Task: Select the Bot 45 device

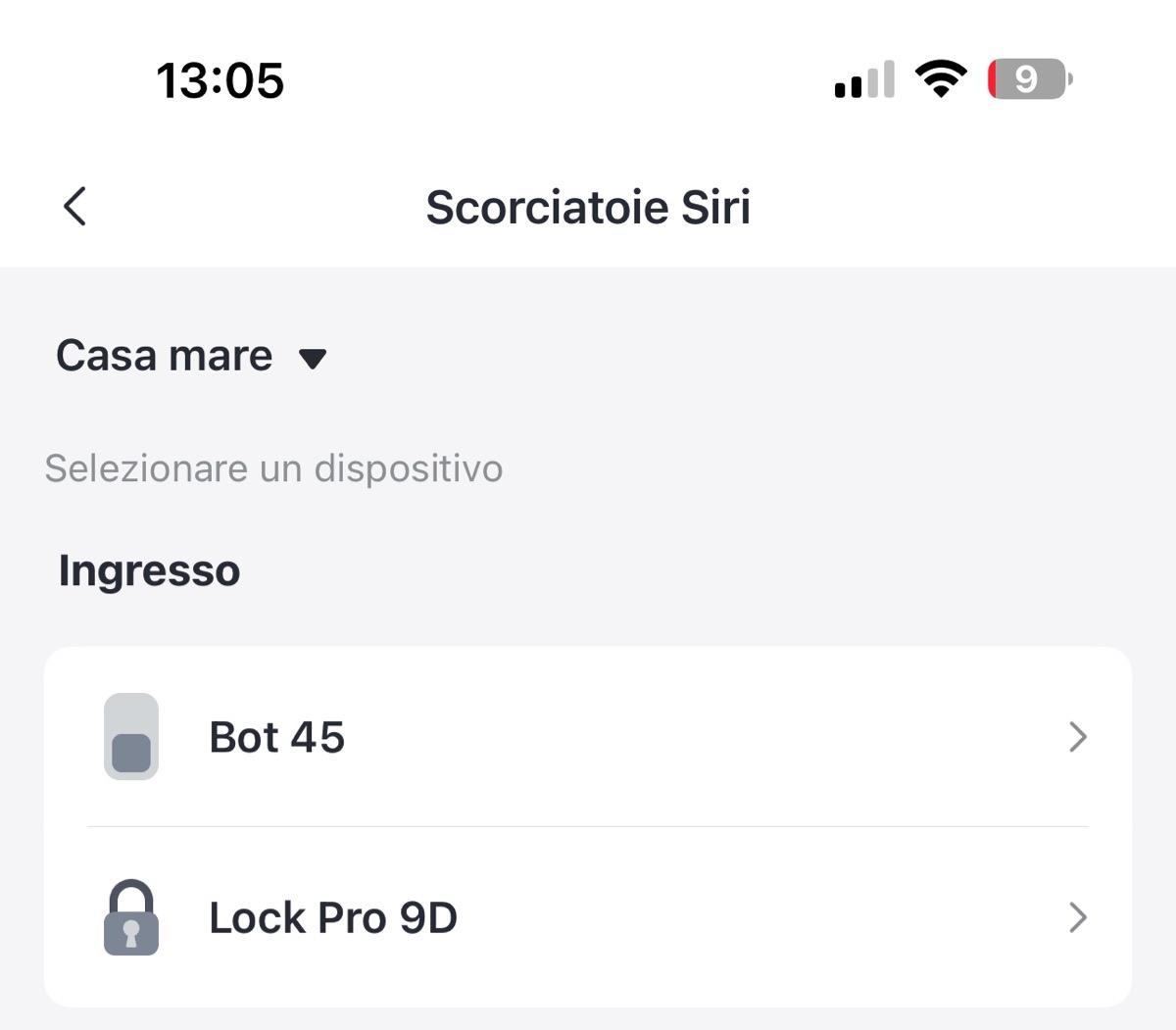Action: tap(588, 737)
